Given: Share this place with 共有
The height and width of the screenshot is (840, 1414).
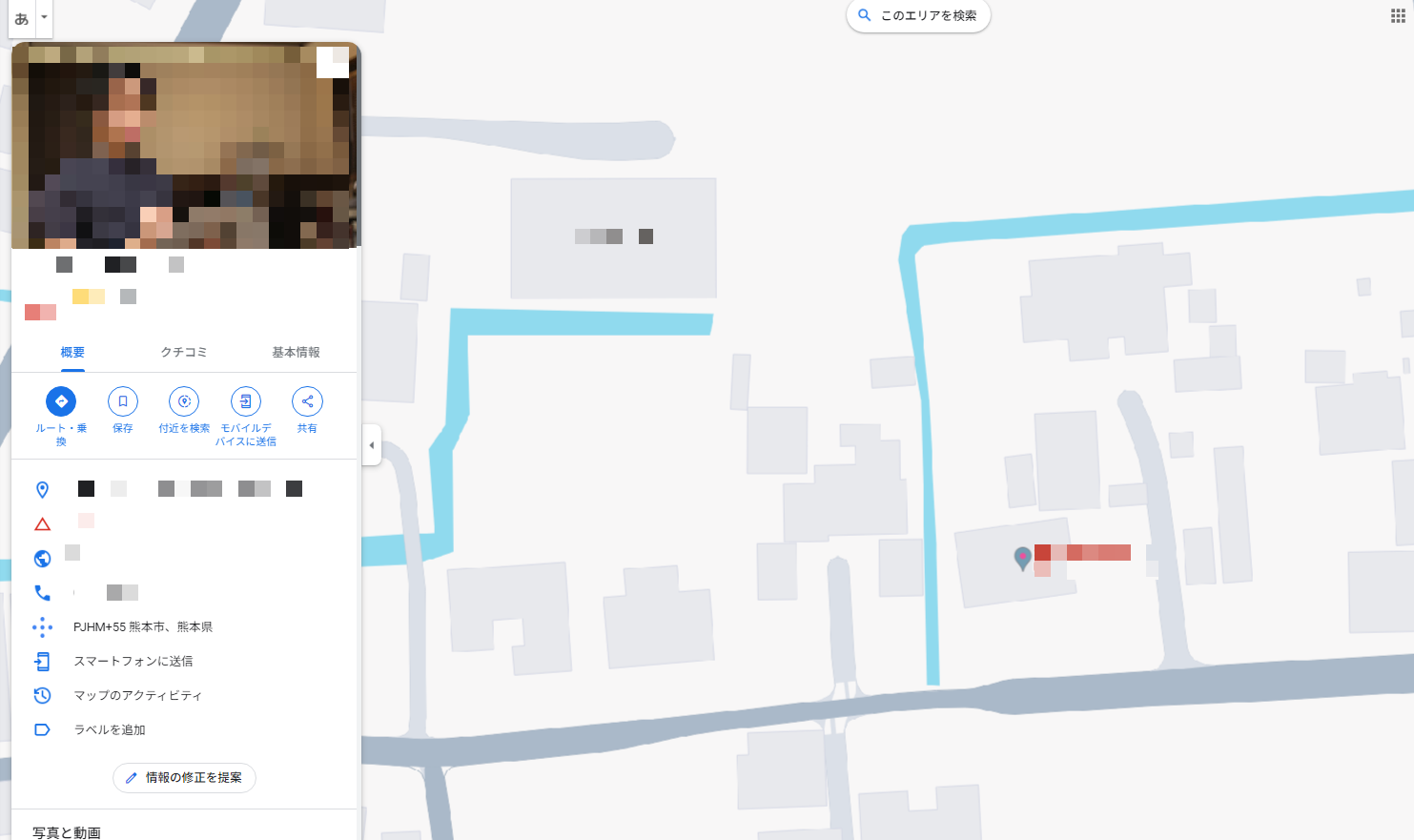Looking at the screenshot, I should click(307, 401).
